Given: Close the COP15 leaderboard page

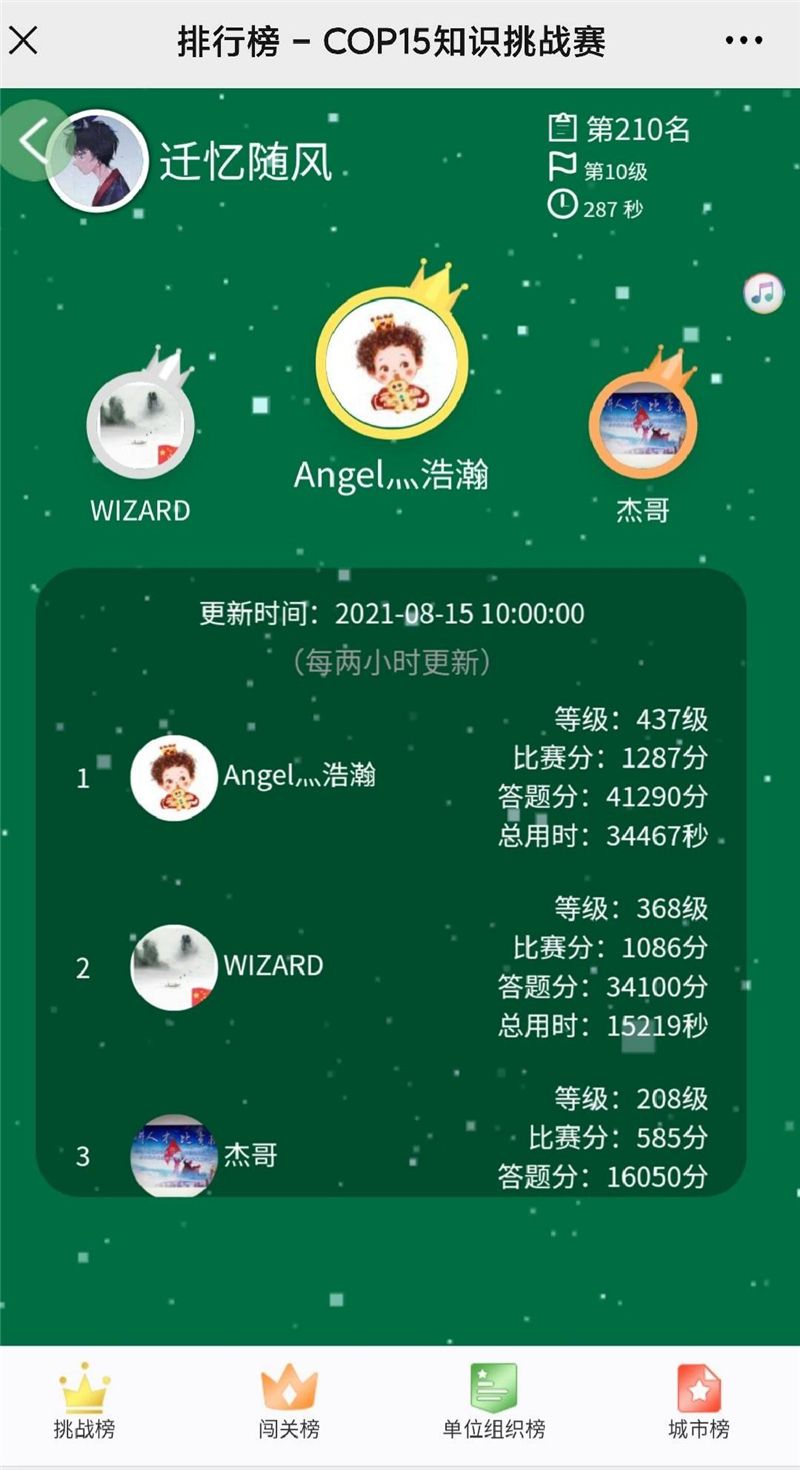Looking at the screenshot, I should (x=23, y=42).
